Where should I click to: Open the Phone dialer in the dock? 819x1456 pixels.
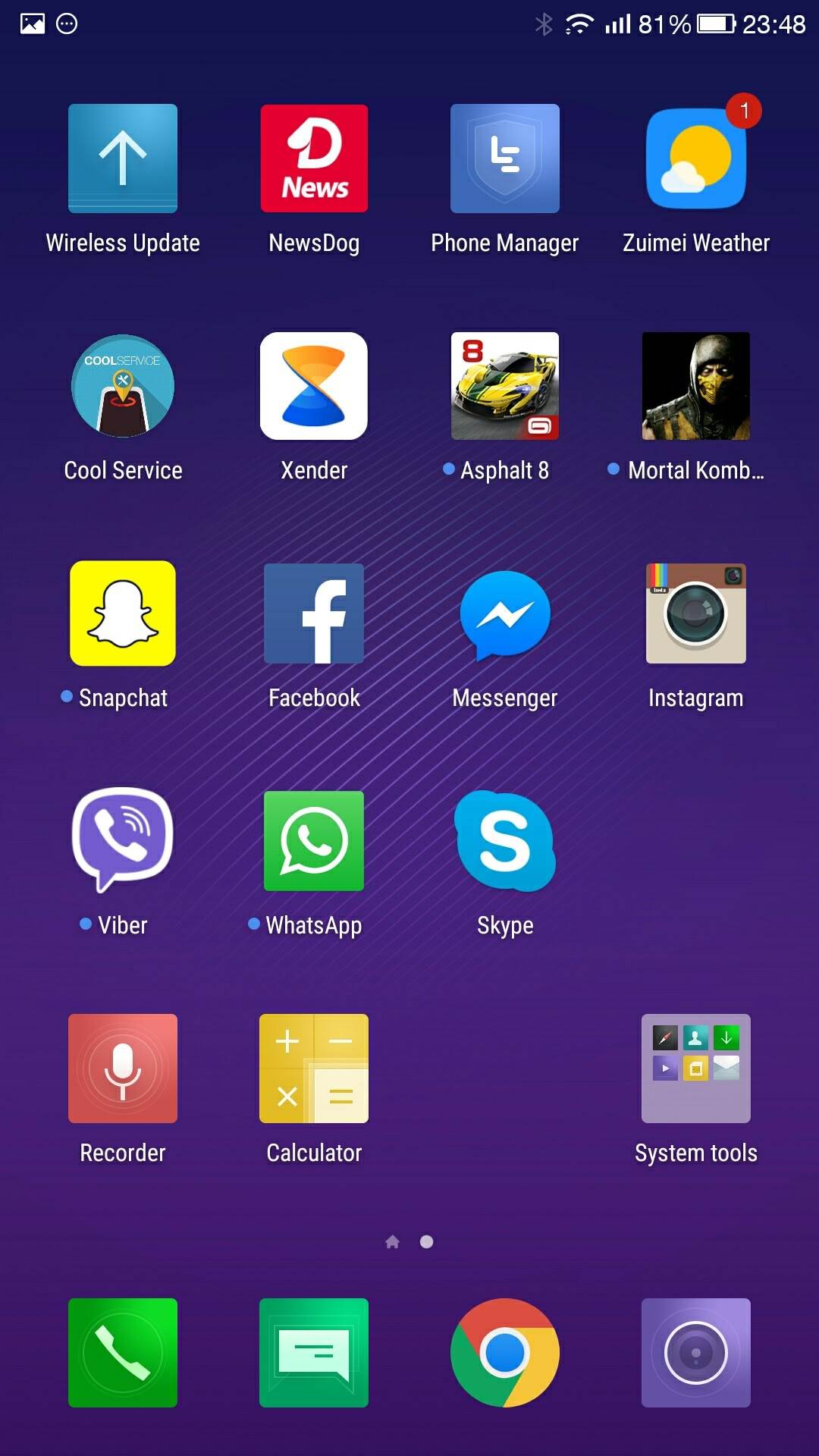coord(123,1353)
